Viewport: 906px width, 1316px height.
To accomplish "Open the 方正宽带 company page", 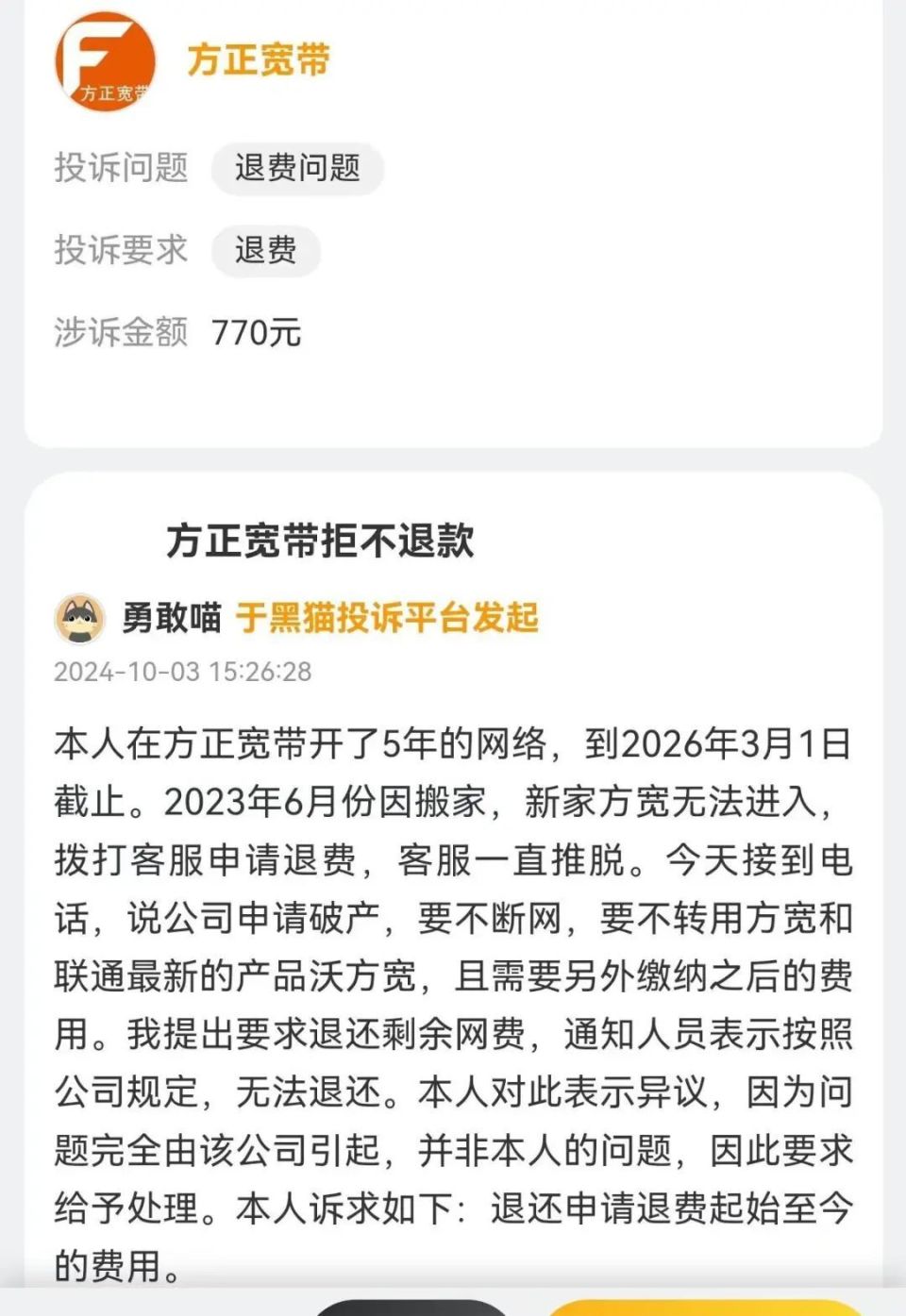I will (x=258, y=59).
